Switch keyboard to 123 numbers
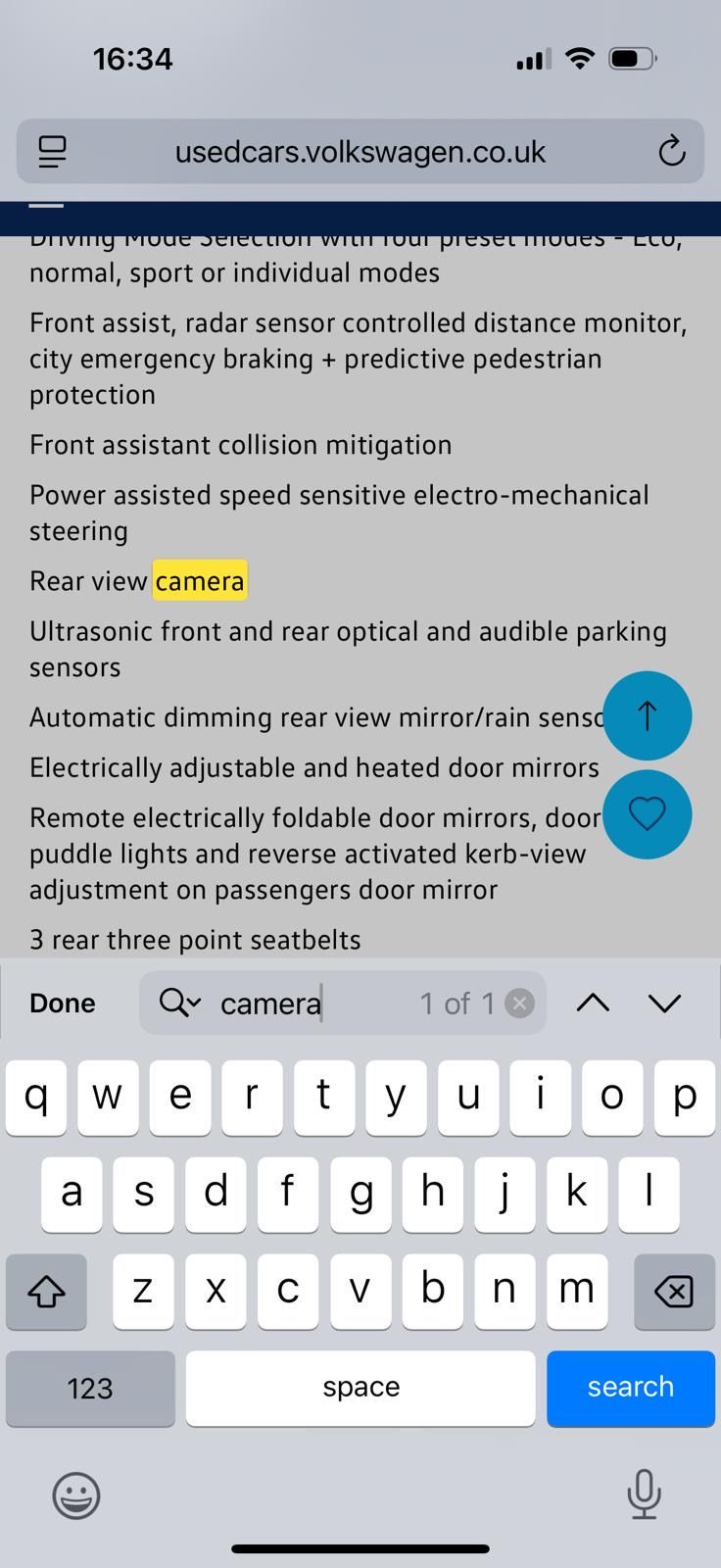Image resolution: width=721 pixels, height=1568 pixels. point(90,1388)
